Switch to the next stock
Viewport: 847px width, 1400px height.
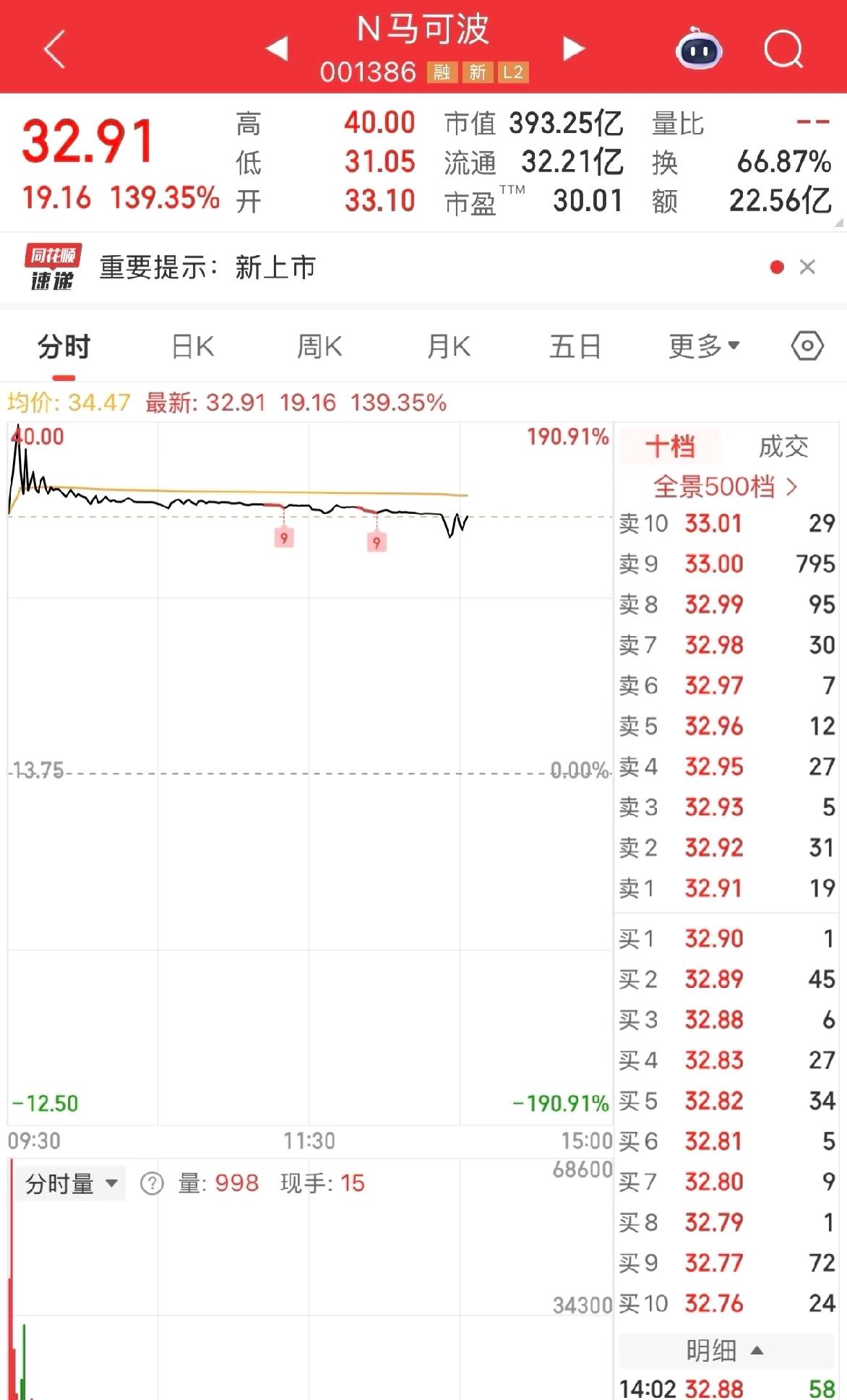pos(574,49)
